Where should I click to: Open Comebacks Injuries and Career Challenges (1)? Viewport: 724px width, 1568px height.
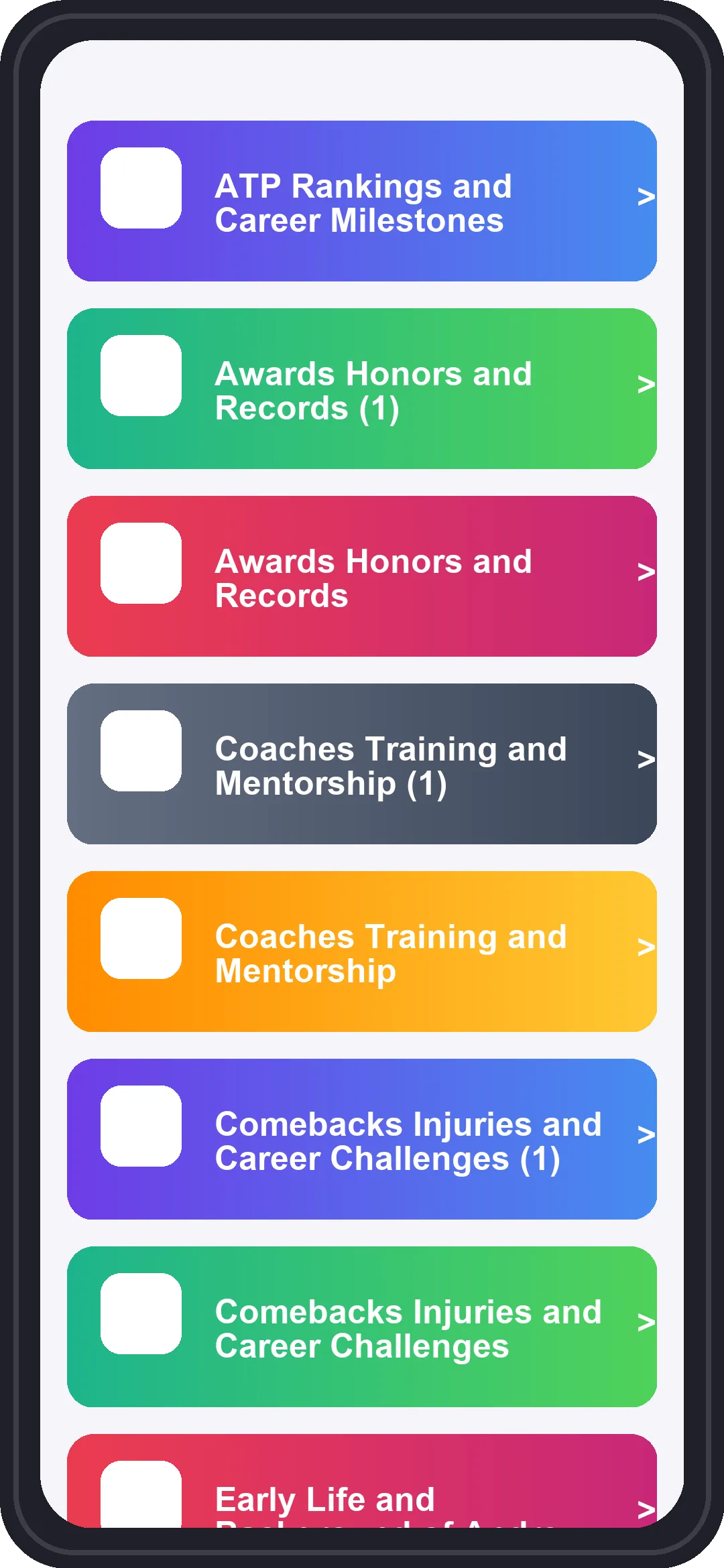point(362,1139)
